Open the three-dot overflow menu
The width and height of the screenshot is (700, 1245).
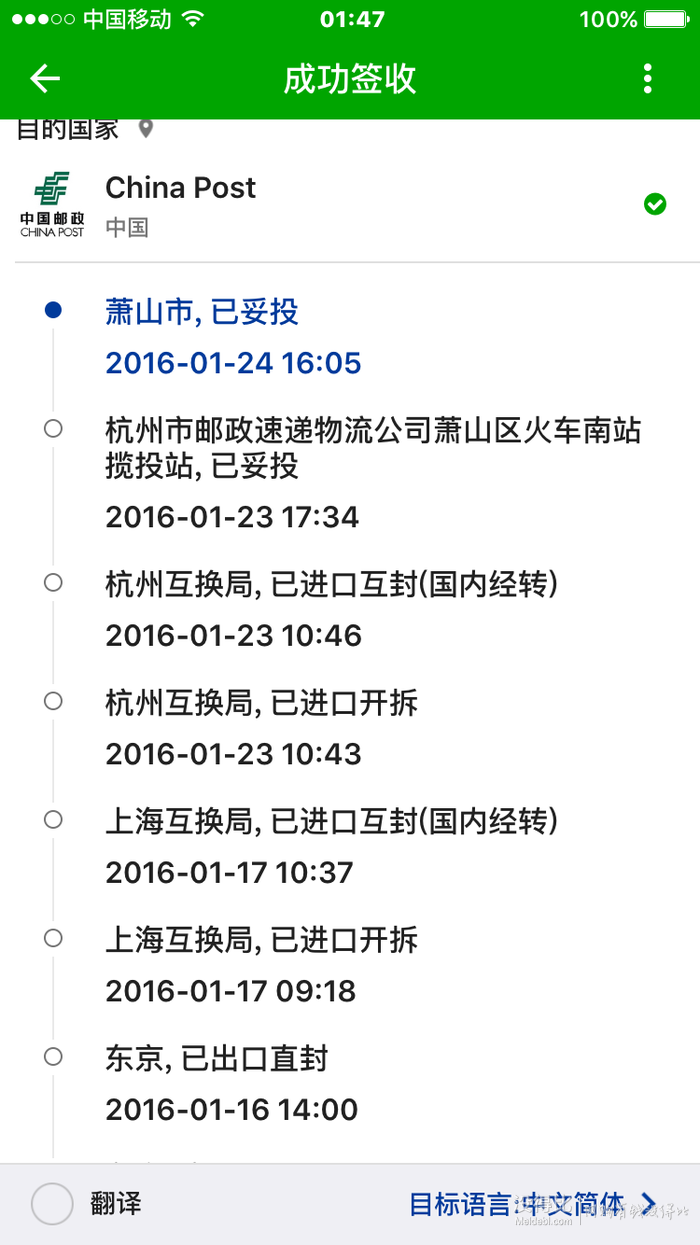point(648,78)
